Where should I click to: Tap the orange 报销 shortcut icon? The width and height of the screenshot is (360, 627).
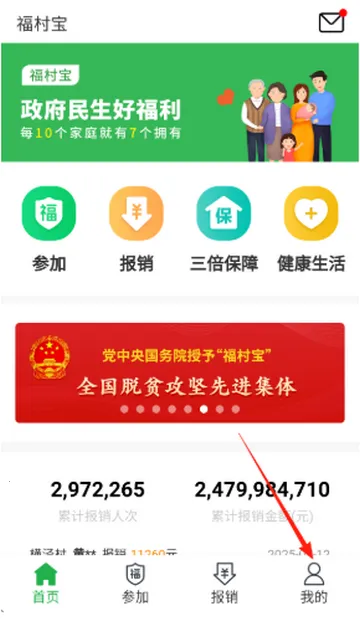136,213
